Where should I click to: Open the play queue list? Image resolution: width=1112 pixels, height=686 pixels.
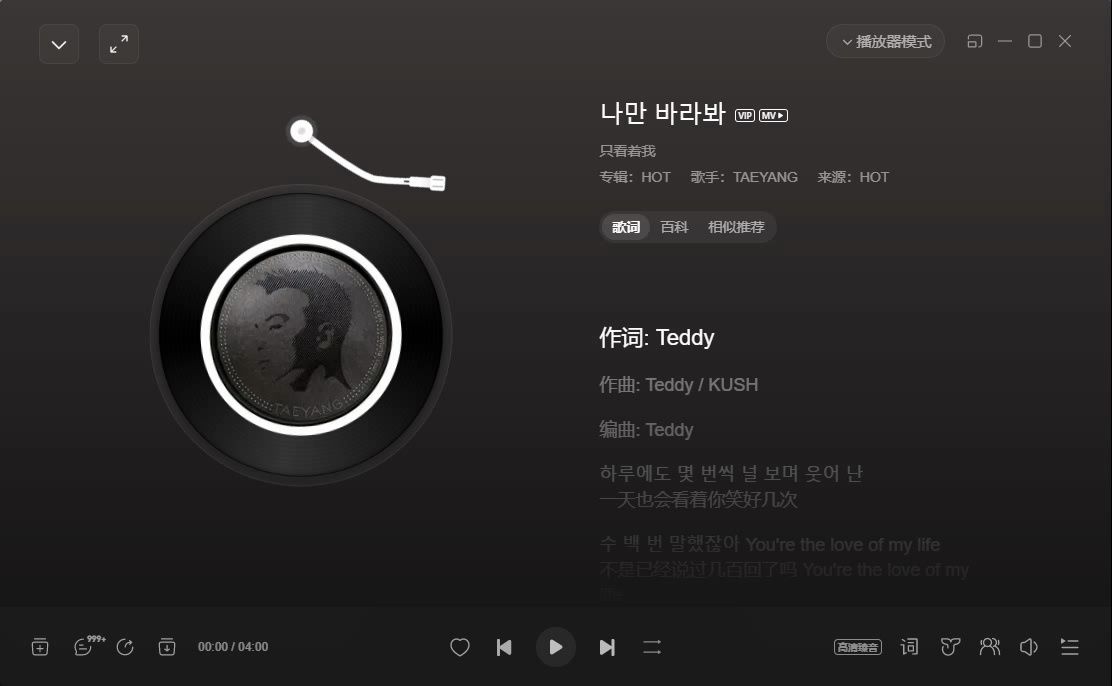coord(1069,647)
